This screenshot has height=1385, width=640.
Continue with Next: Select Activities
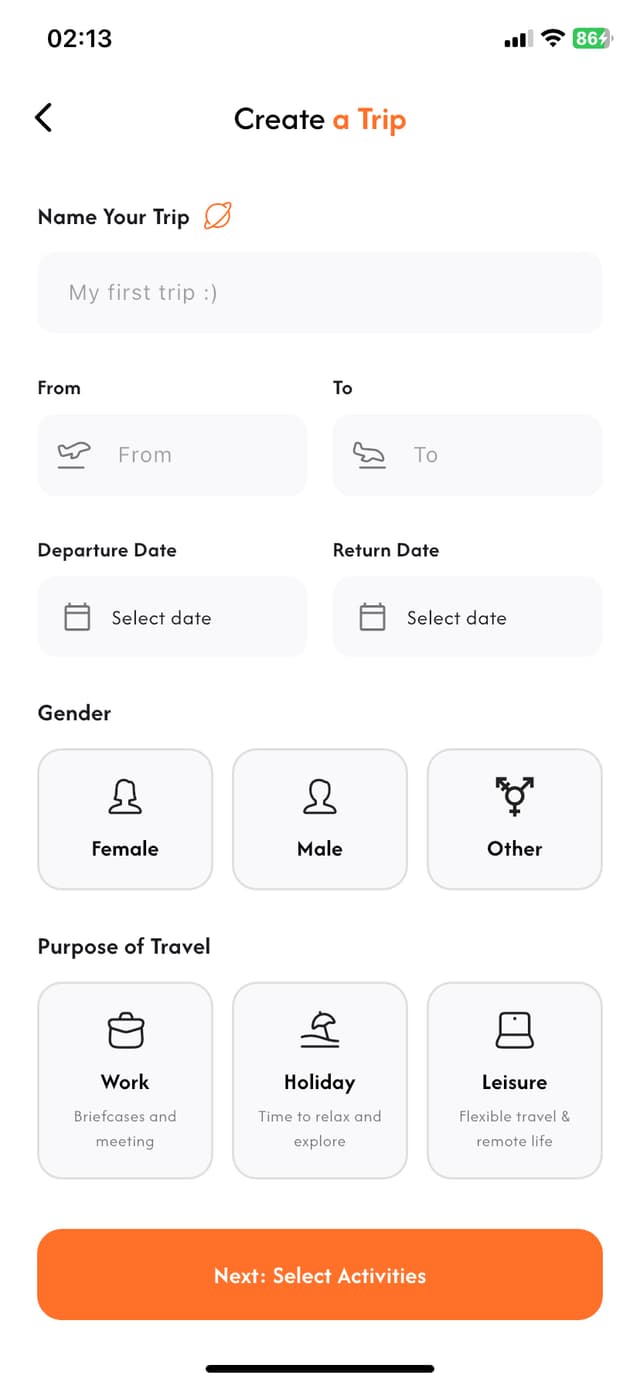320,1275
